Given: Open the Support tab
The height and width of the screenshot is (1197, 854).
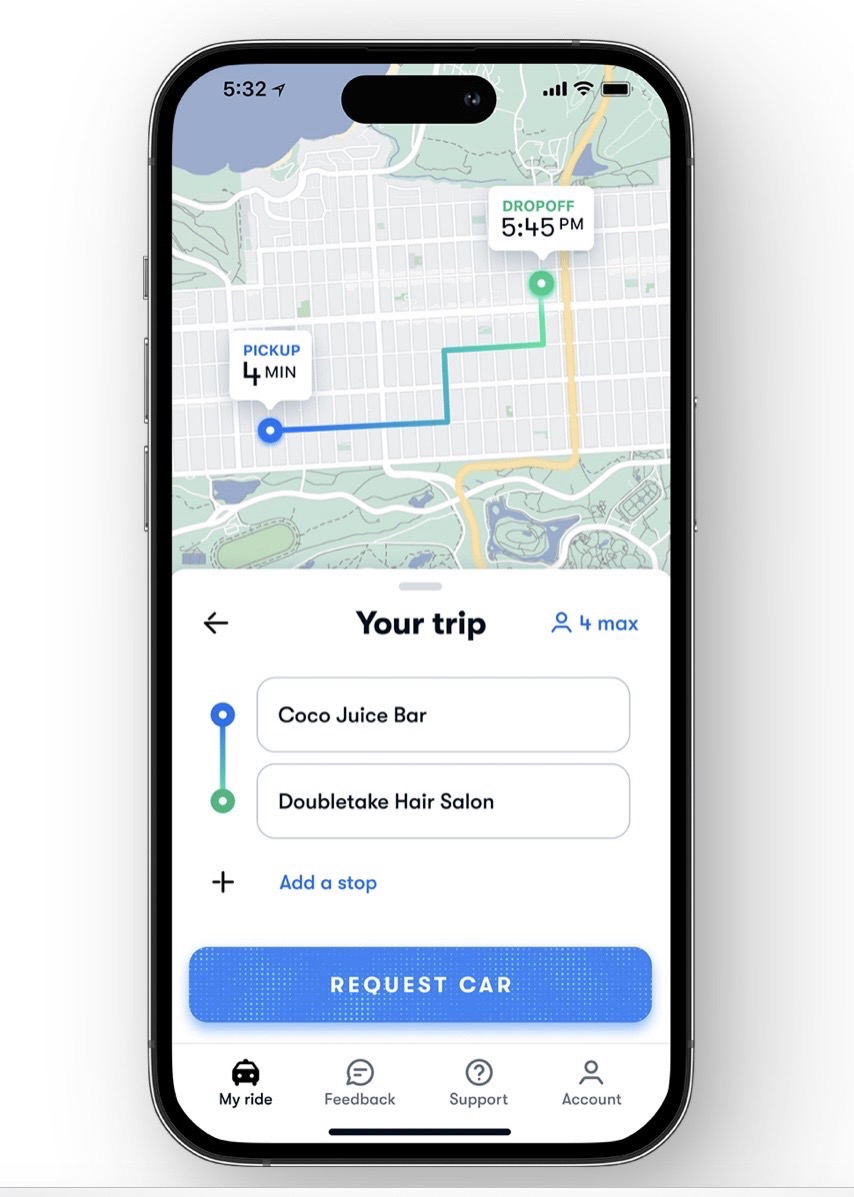Looking at the screenshot, I should click(x=478, y=1083).
